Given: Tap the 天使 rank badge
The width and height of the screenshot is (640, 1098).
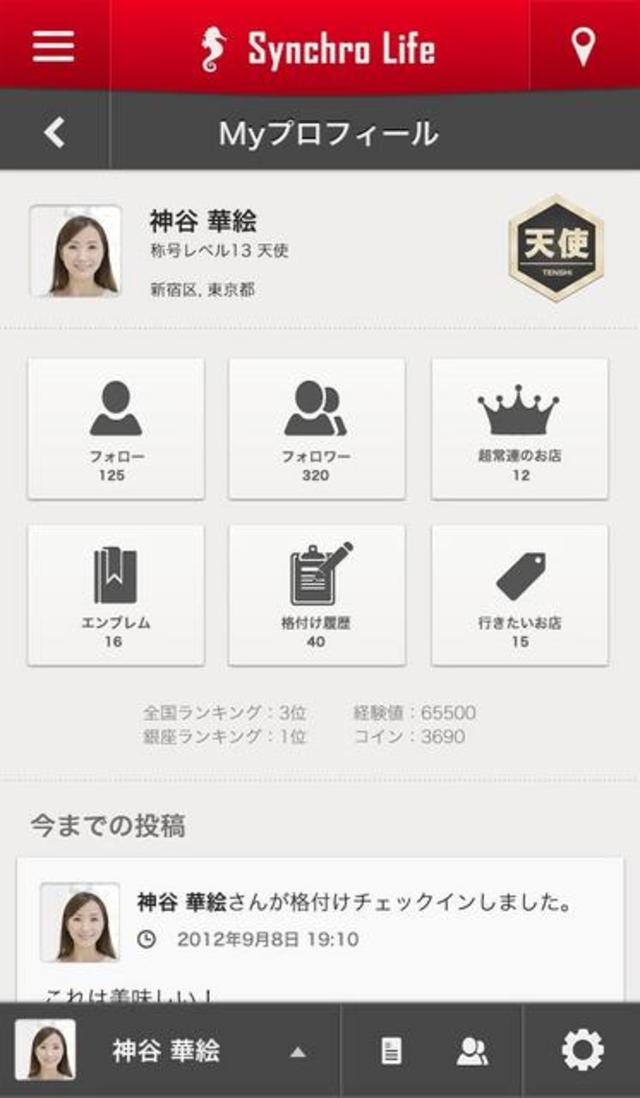Looking at the screenshot, I should pyautogui.click(x=556, y=248).
